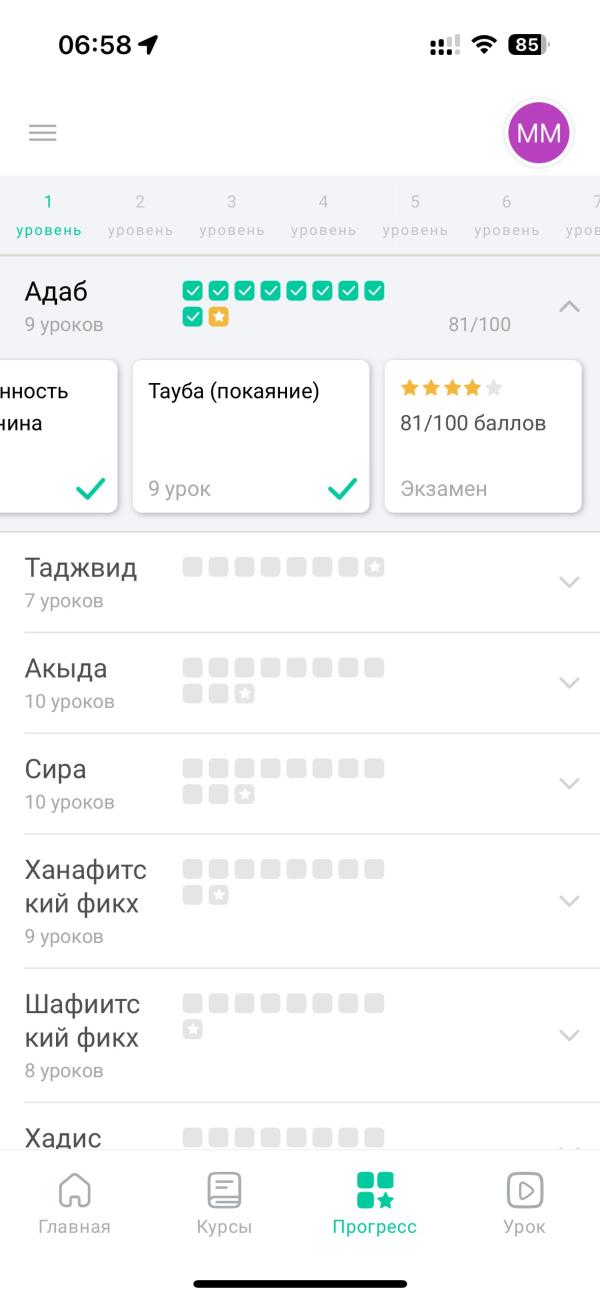The width and height of the screenshot is (600, 1300).
Task: Go to the 4 уровень tab
Action: tap(323, 215)
